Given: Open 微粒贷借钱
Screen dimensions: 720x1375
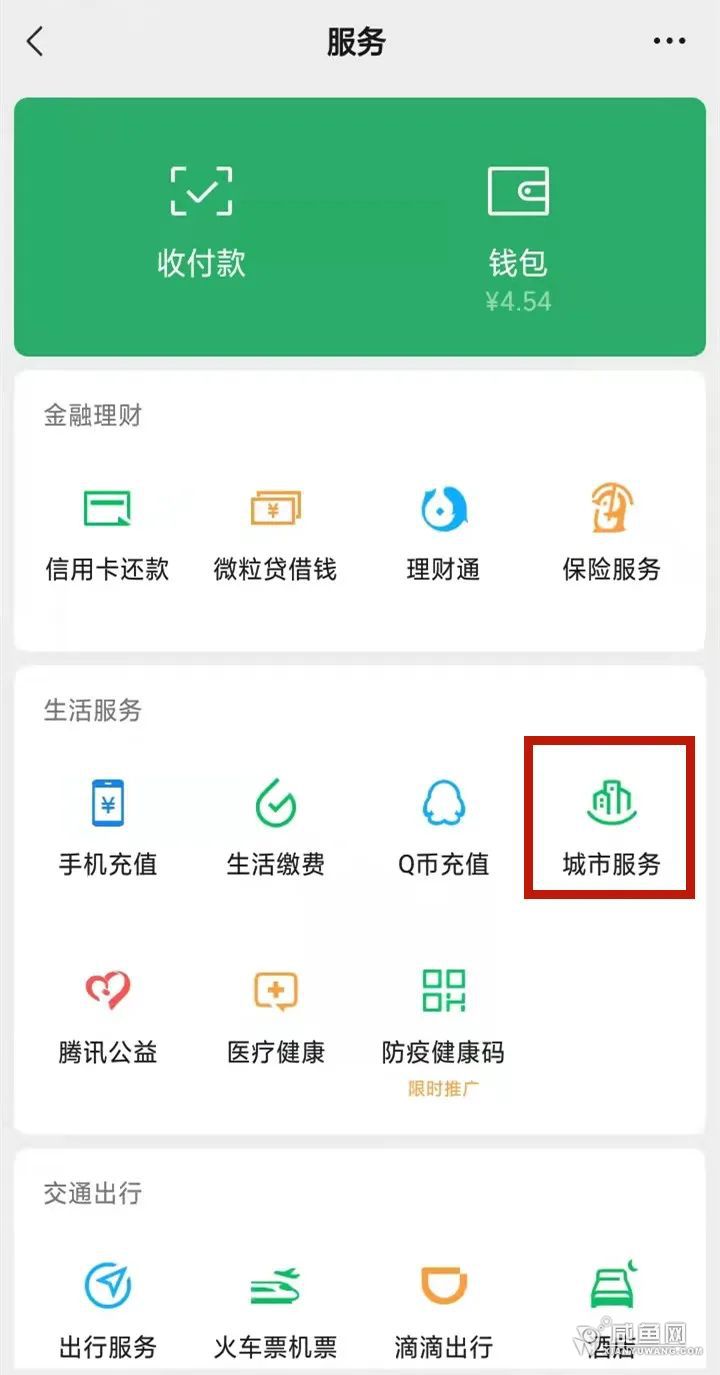Looking at the screenshot, I should [x=275, y=533].
